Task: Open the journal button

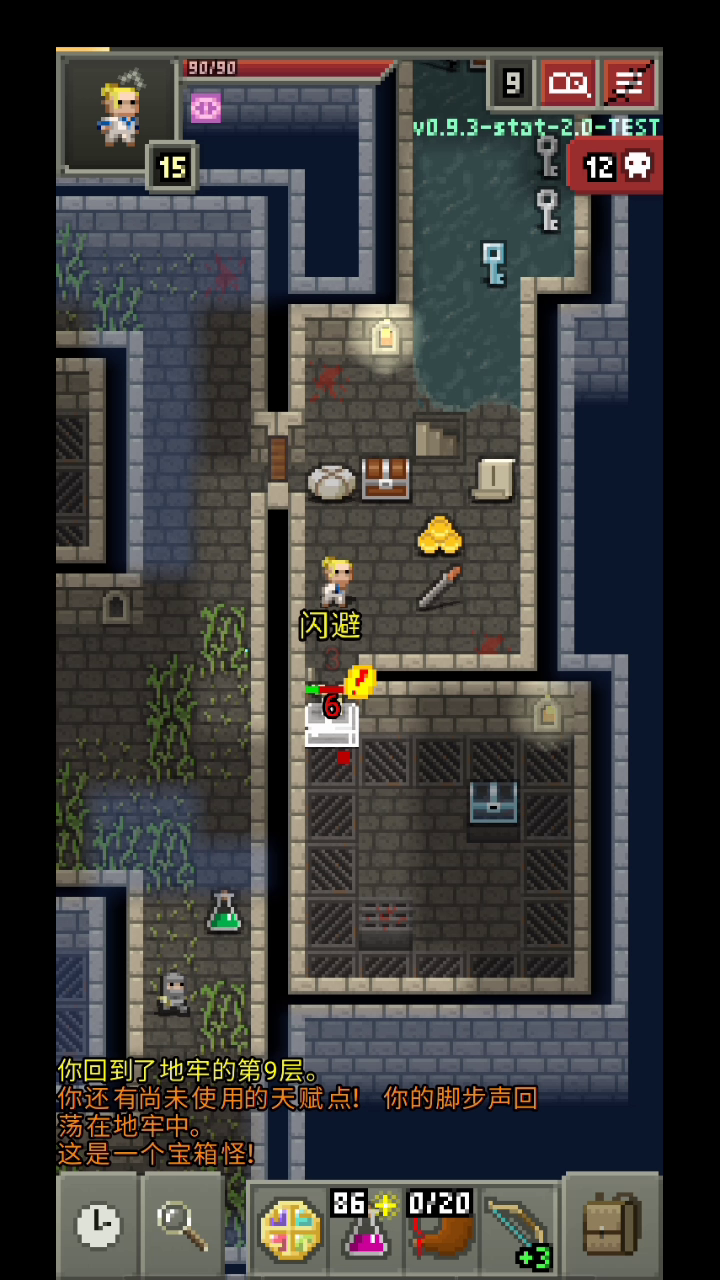Action: 568,83
